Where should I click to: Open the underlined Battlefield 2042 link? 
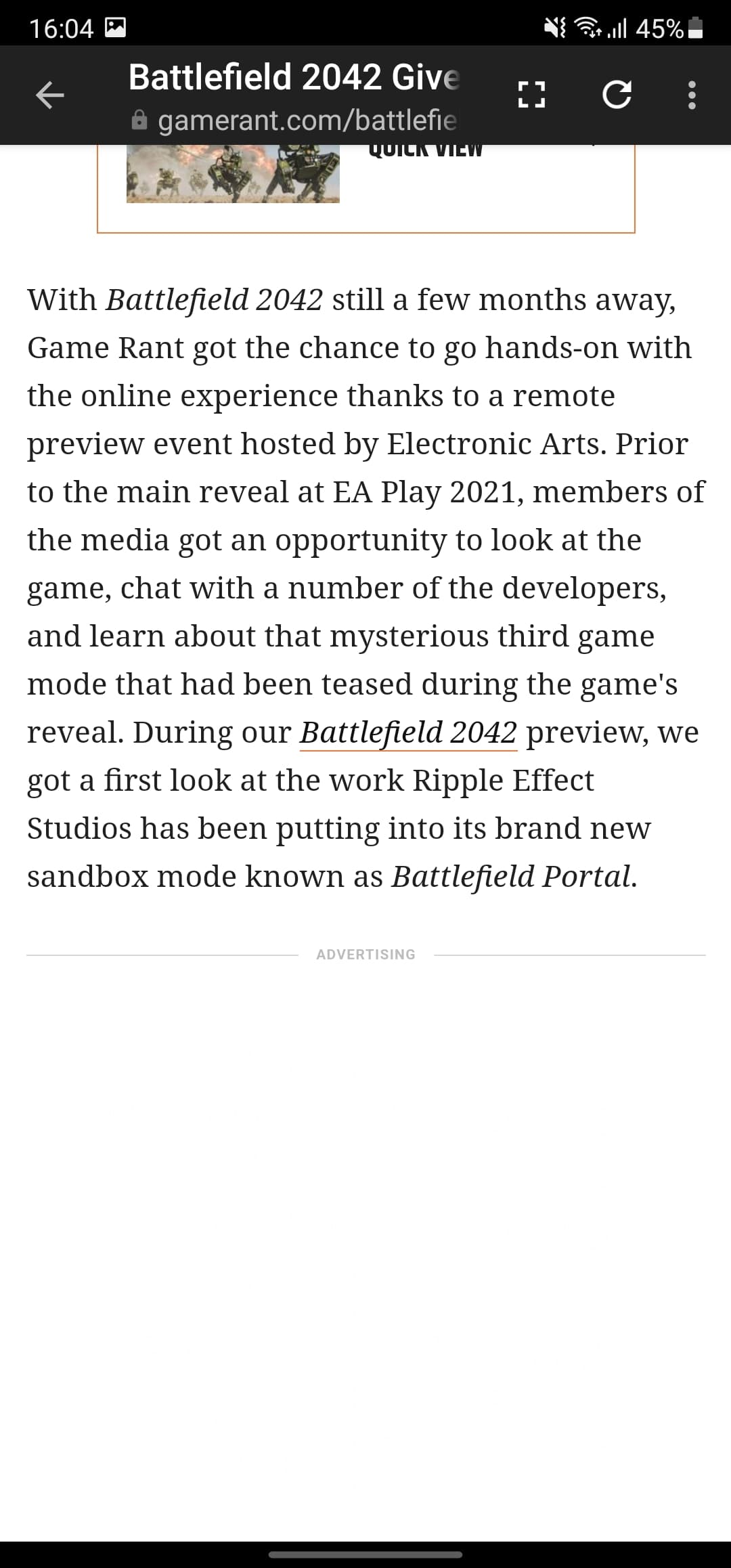(408, 733)
